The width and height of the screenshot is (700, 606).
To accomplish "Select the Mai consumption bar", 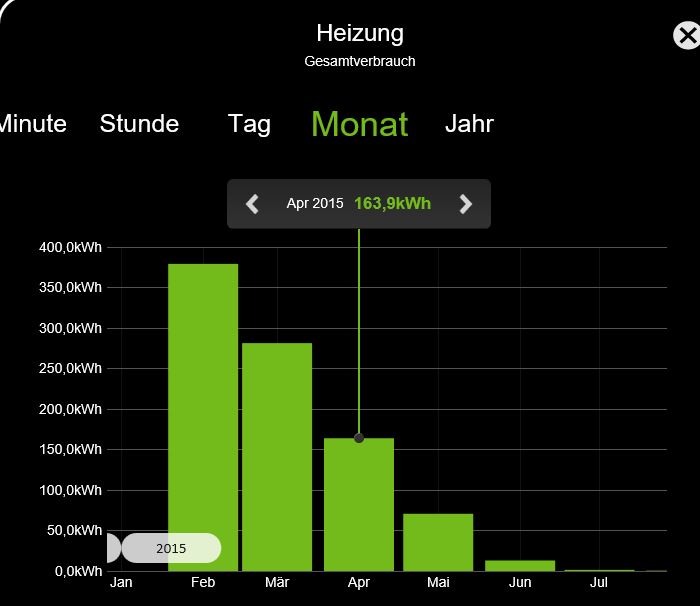I will [x=438, y=543].
